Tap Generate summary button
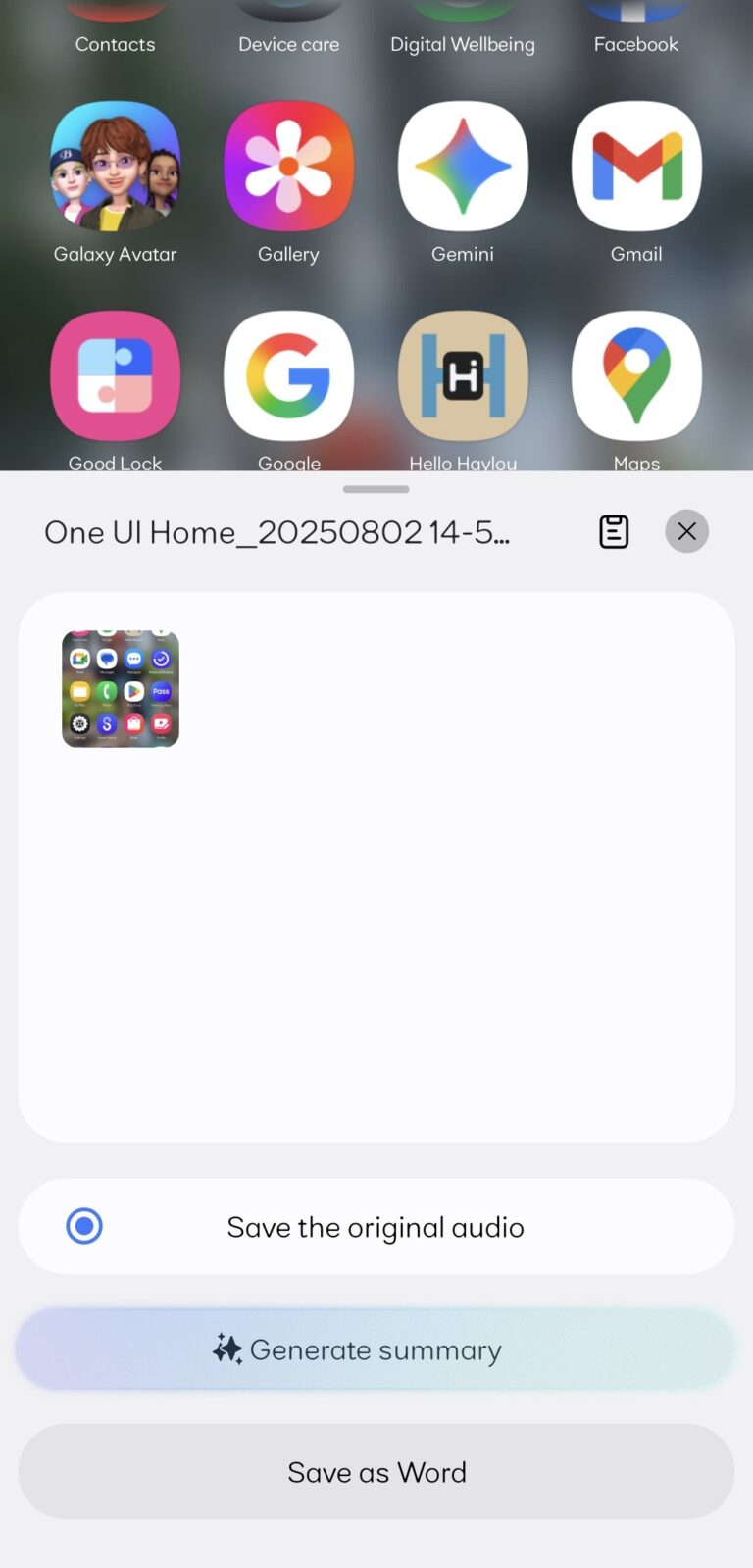Image resolution: width=753 pixels, height=1568 pixels. coord(376,1349)
